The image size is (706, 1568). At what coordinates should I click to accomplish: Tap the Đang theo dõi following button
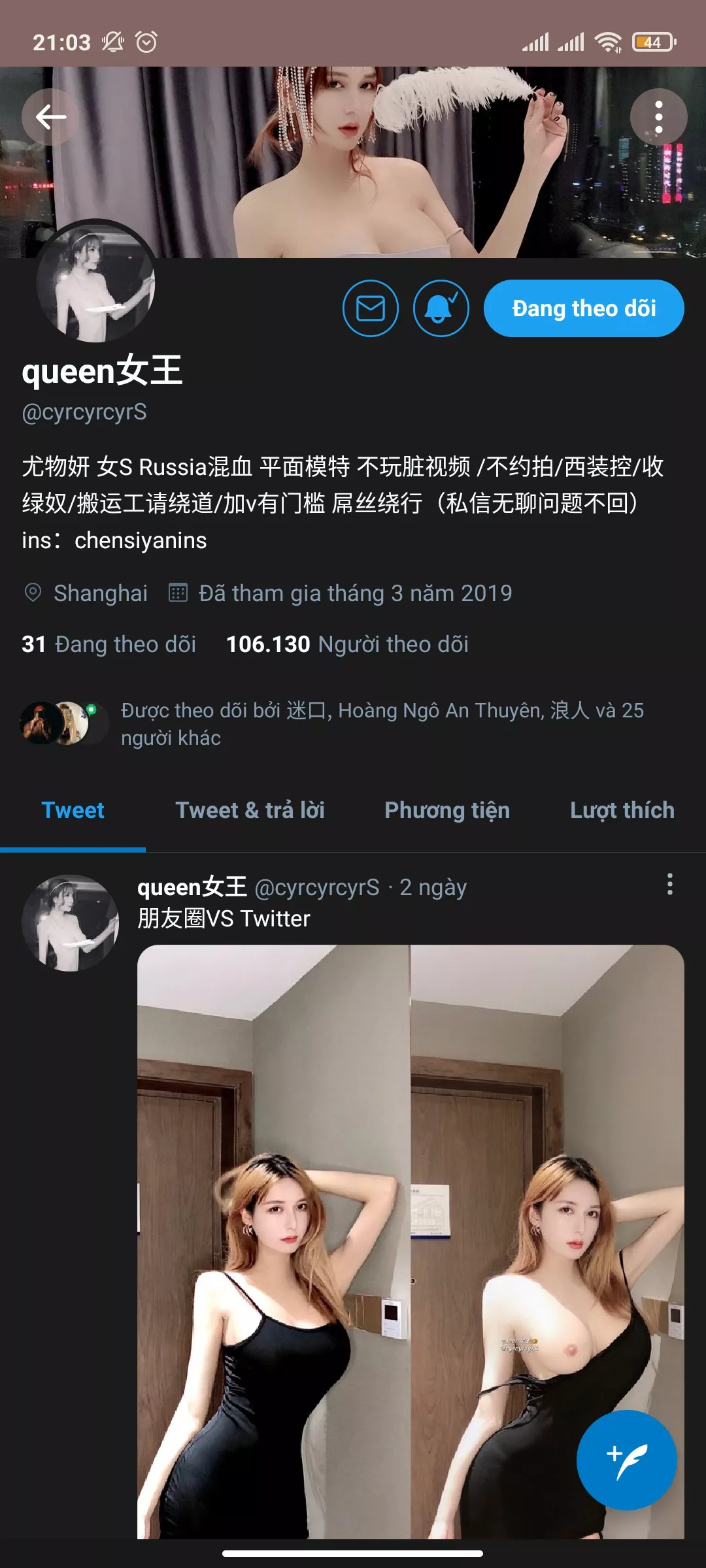pyautogui.click(x=584, y=308)
